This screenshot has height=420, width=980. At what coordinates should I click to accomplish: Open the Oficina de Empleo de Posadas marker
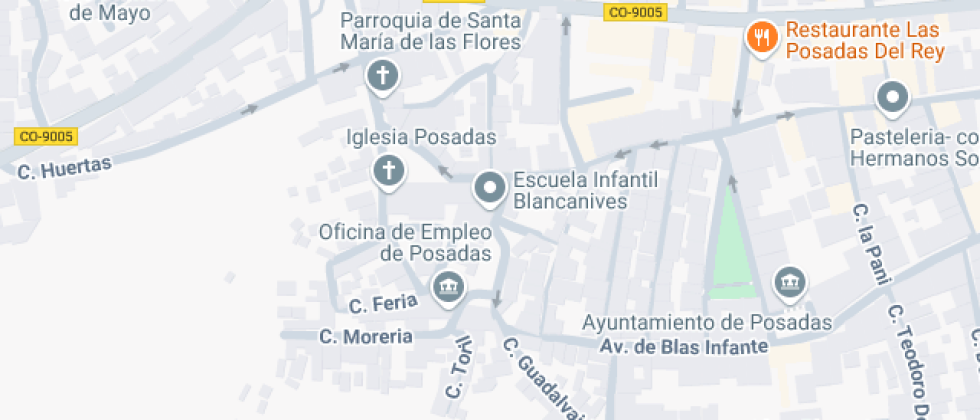pos(448,288)
